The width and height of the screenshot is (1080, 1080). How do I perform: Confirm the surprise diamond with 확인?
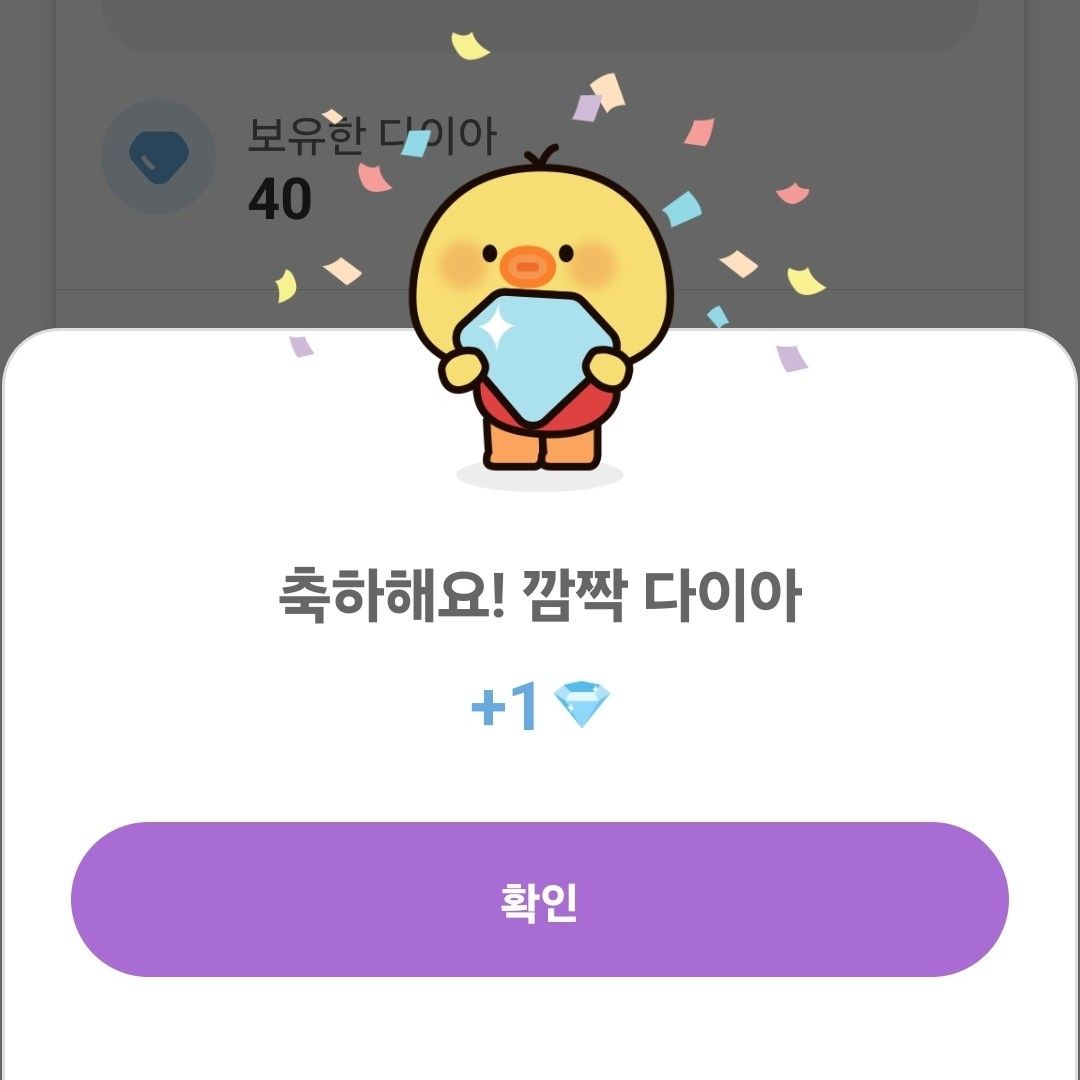(539, 900)
